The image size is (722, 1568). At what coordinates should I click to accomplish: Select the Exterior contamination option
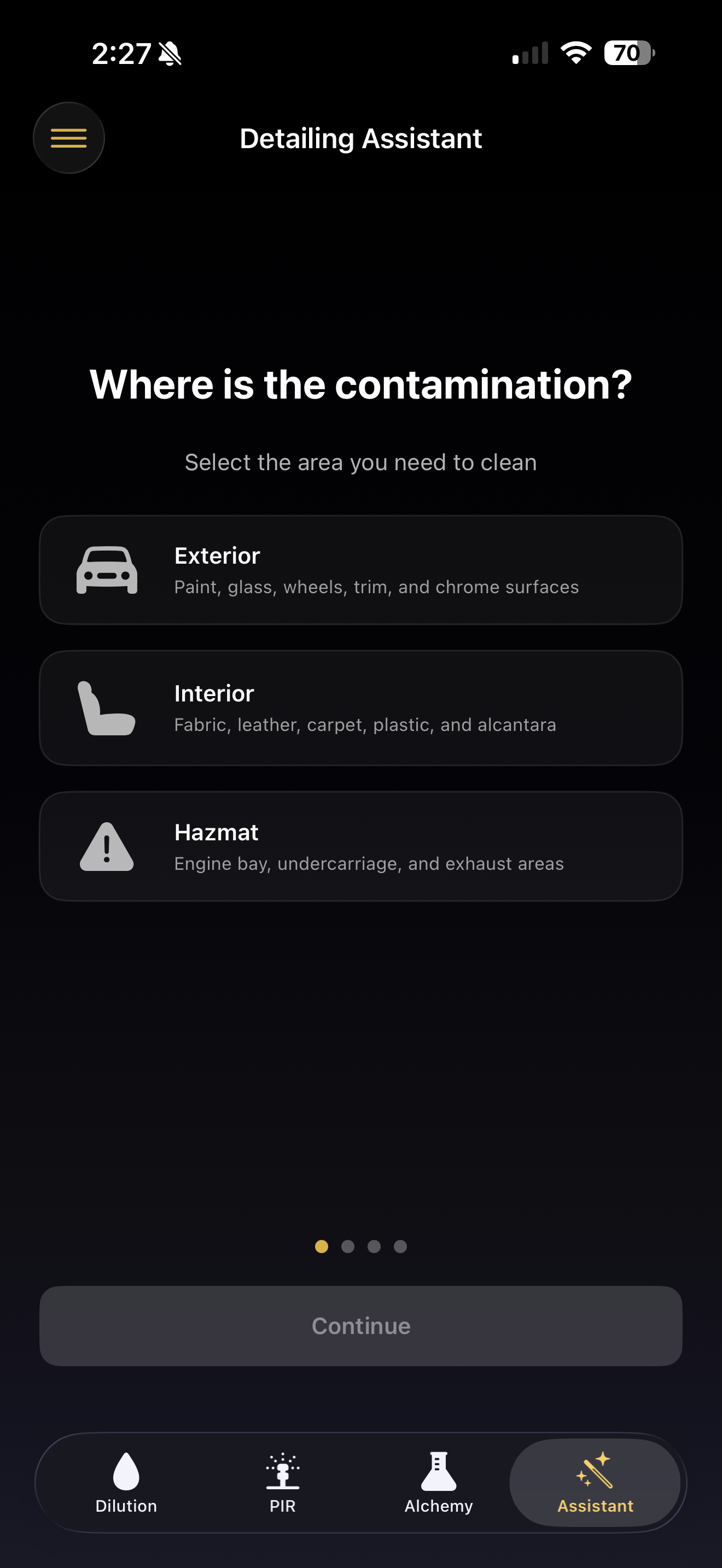[x=361, y=569]
